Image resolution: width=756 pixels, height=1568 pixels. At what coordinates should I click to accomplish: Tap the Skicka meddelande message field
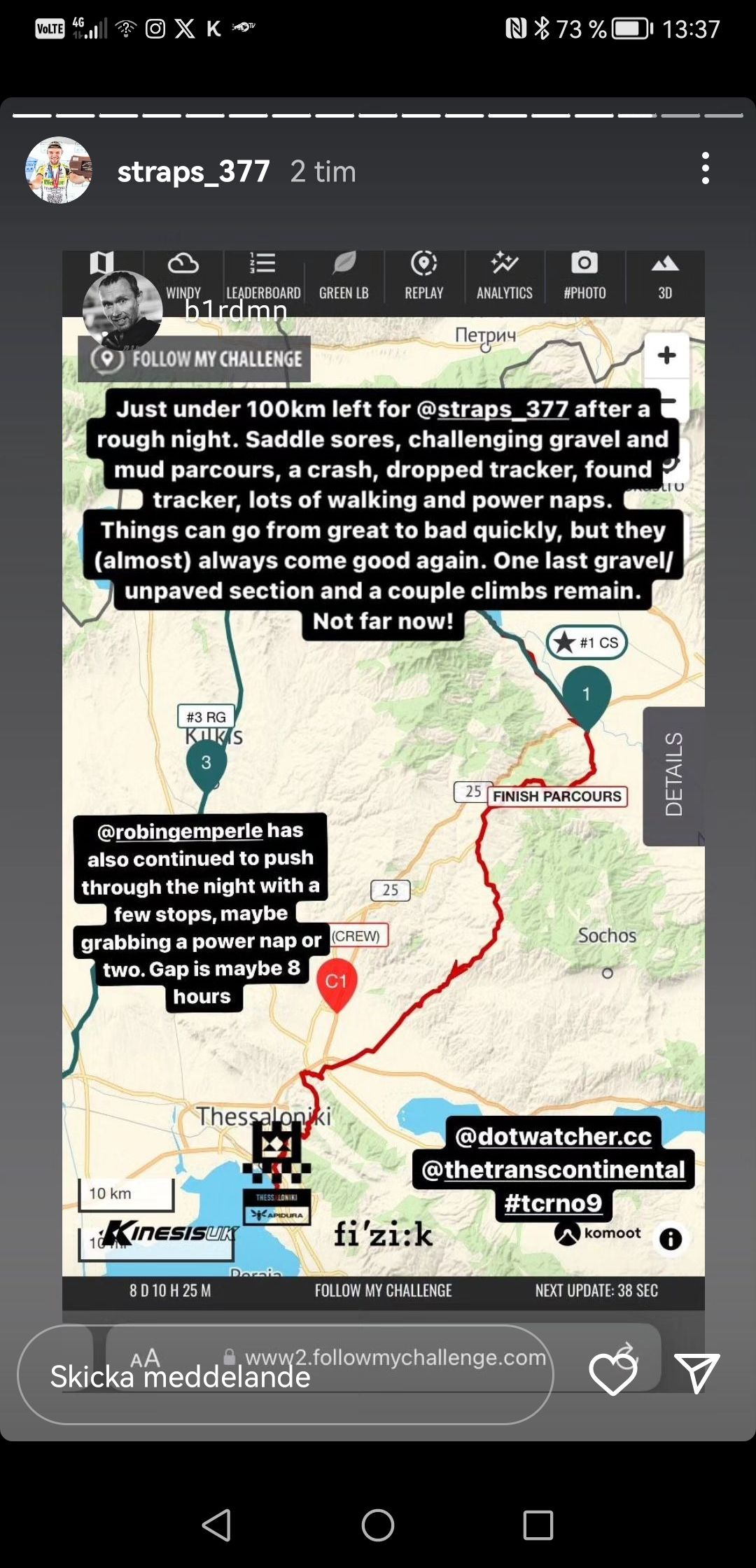(286, 1375)
